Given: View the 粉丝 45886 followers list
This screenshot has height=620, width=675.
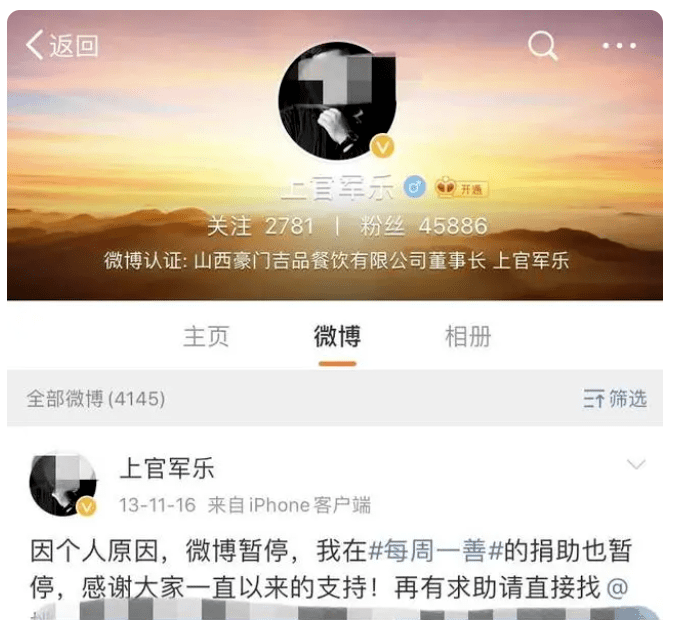Looking at the screenshot, I should (423, 226).
